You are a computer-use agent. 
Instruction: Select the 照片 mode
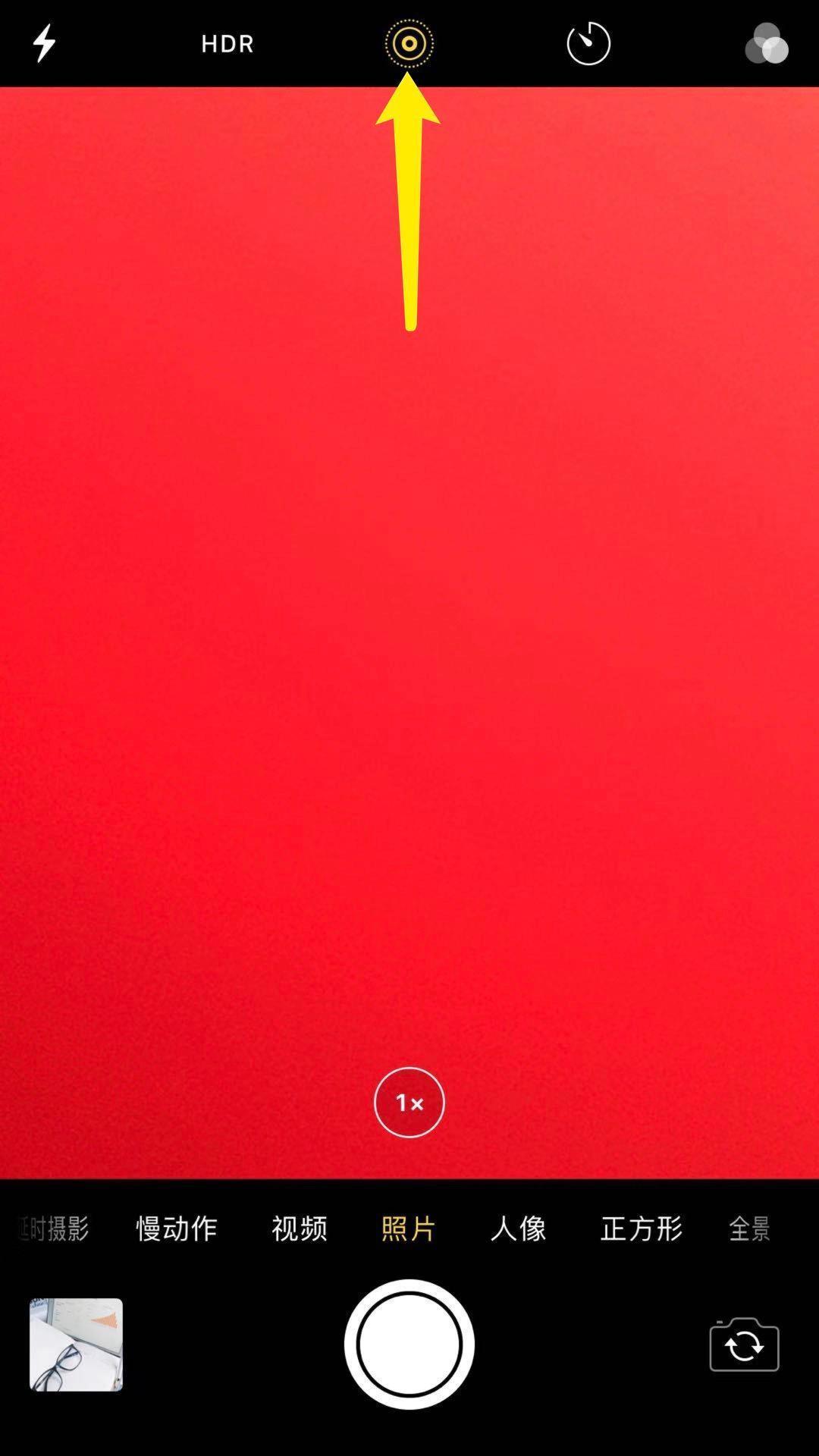409,1228
